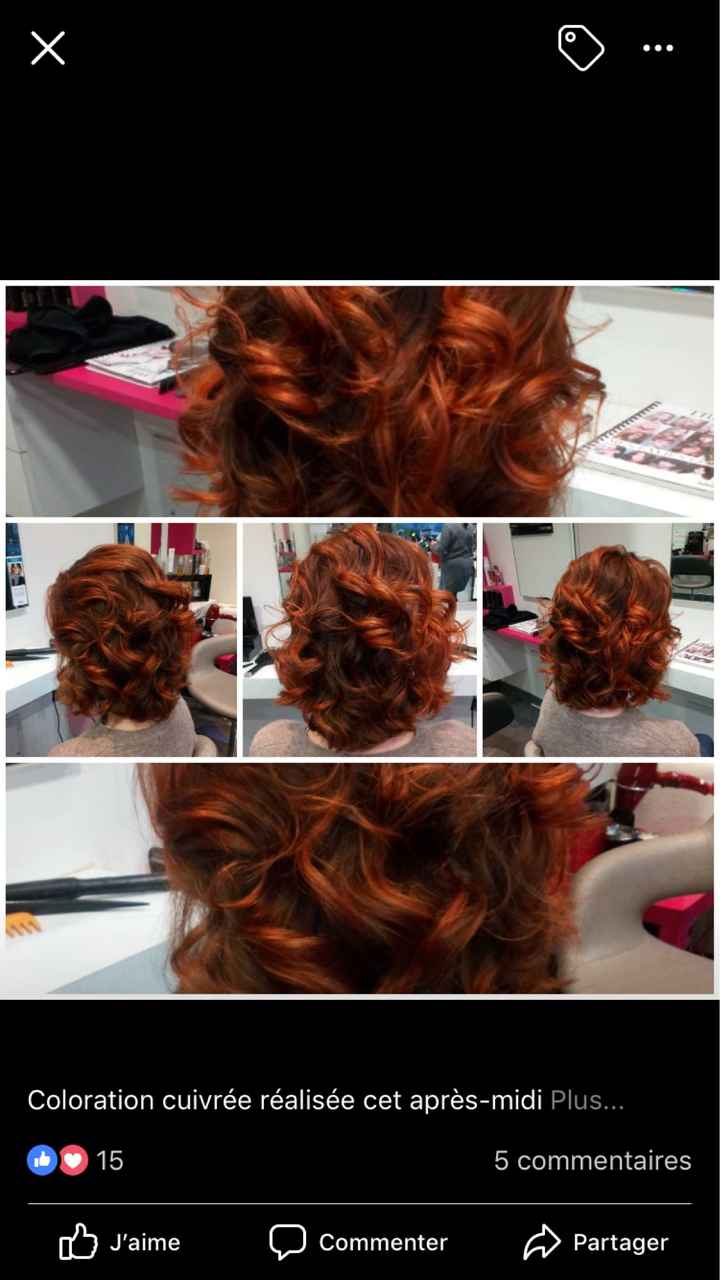Image resolution: width=720 pixels, height=1280 pixels.
Task: Like the photo with J'aime
Action: click(x=120, y=1242)
